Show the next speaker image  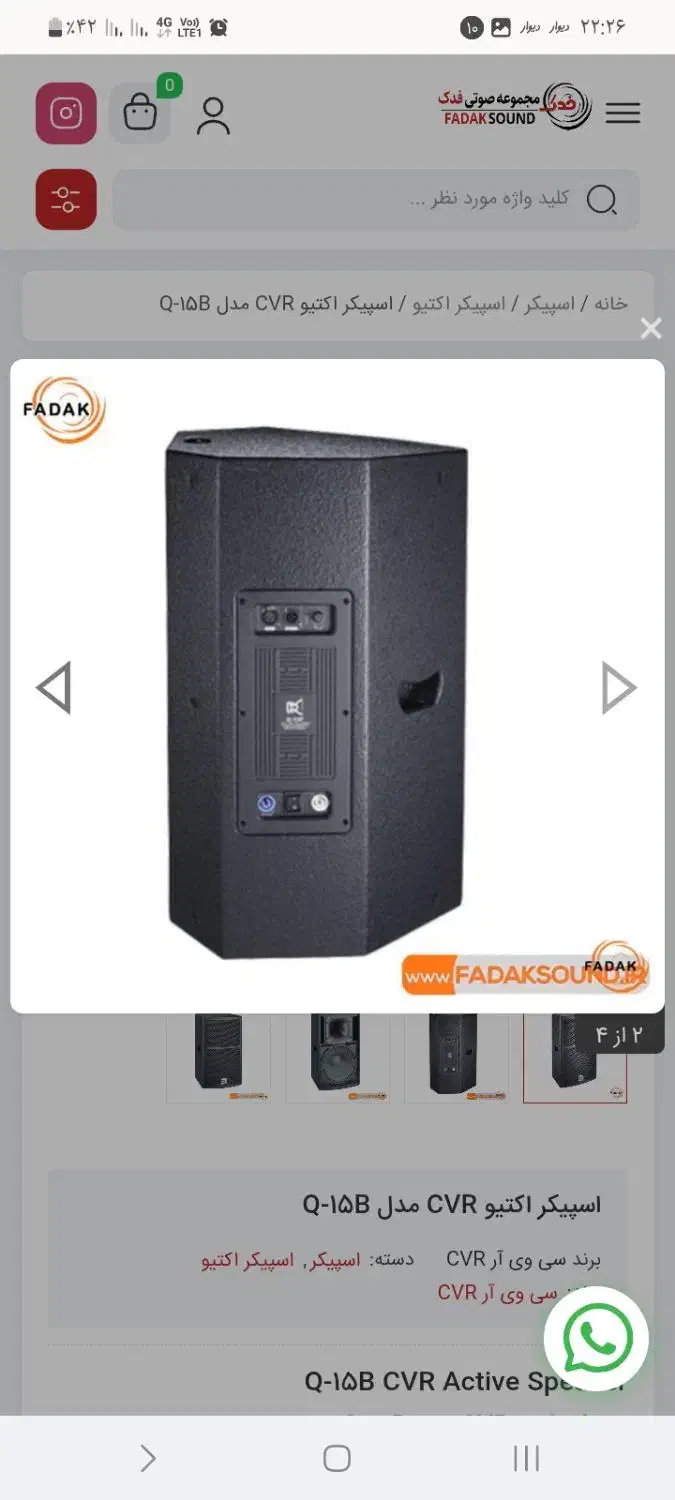pos(619,688)
